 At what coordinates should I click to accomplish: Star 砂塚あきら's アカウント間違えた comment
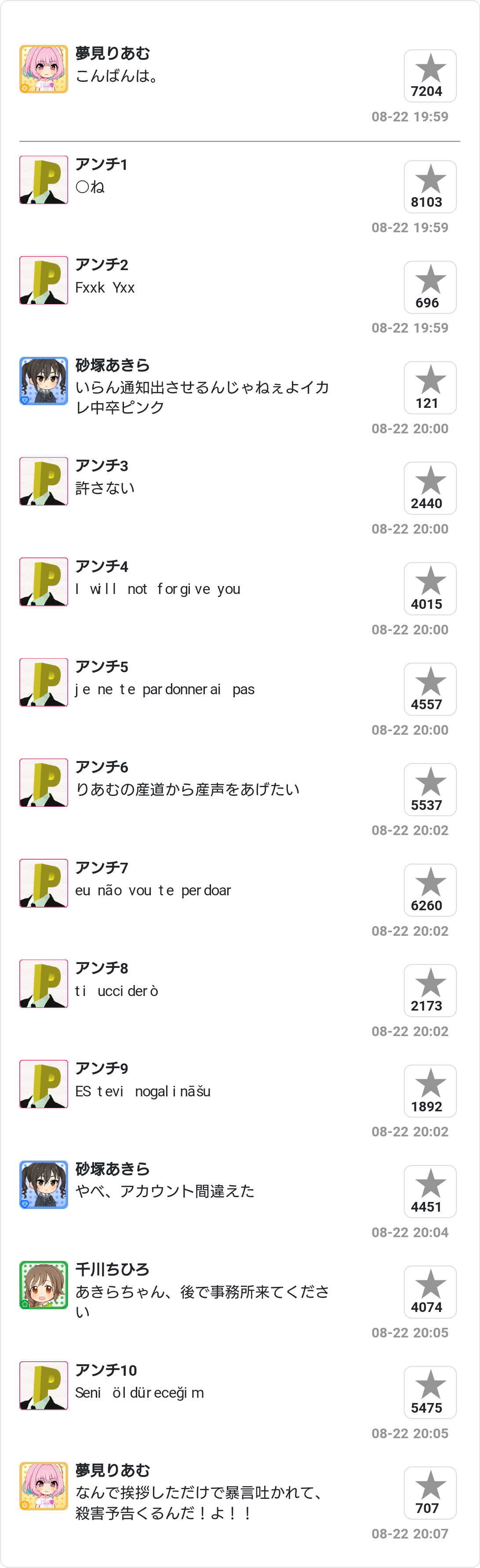[x=429, y=1191]
